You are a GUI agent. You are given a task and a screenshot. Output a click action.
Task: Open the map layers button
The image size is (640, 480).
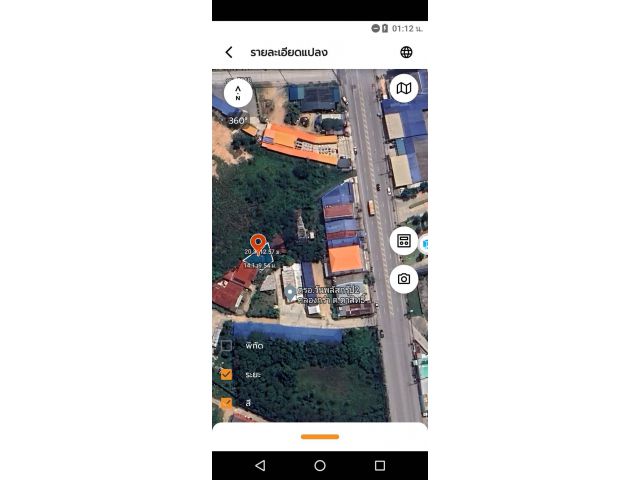click(403, 89)
